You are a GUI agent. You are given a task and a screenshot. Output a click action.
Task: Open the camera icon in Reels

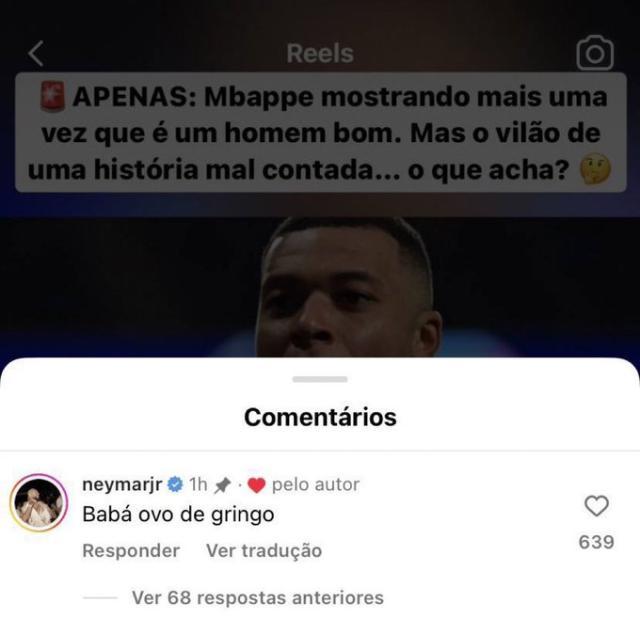coord(595,53)
